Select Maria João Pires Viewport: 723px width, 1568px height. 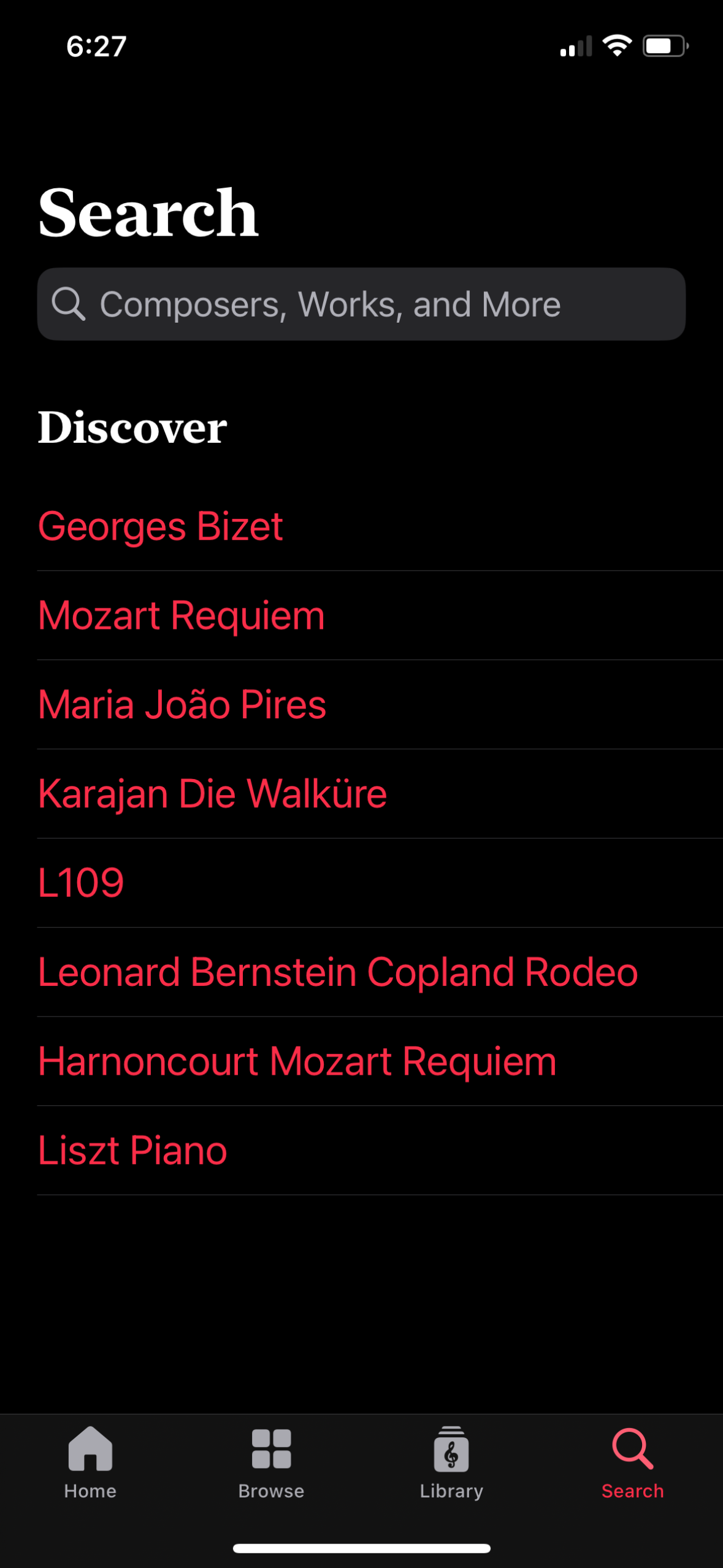pos(182,704)
